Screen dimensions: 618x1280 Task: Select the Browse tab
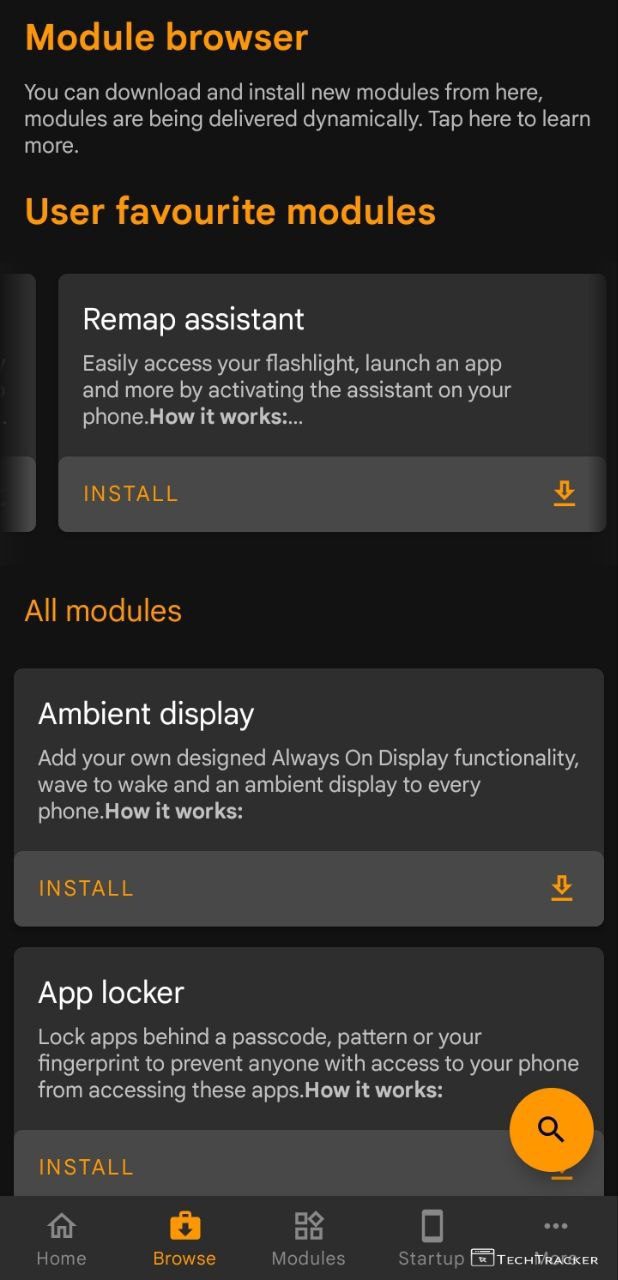[x=184, y=1238]
